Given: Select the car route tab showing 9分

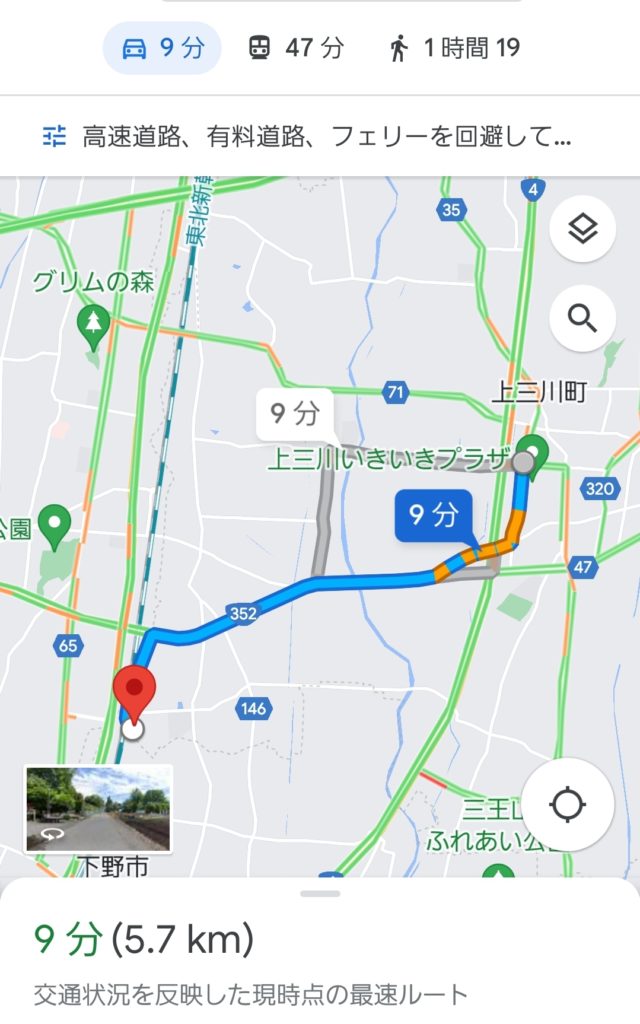Looking at the screenshot, I should point(162,48).
